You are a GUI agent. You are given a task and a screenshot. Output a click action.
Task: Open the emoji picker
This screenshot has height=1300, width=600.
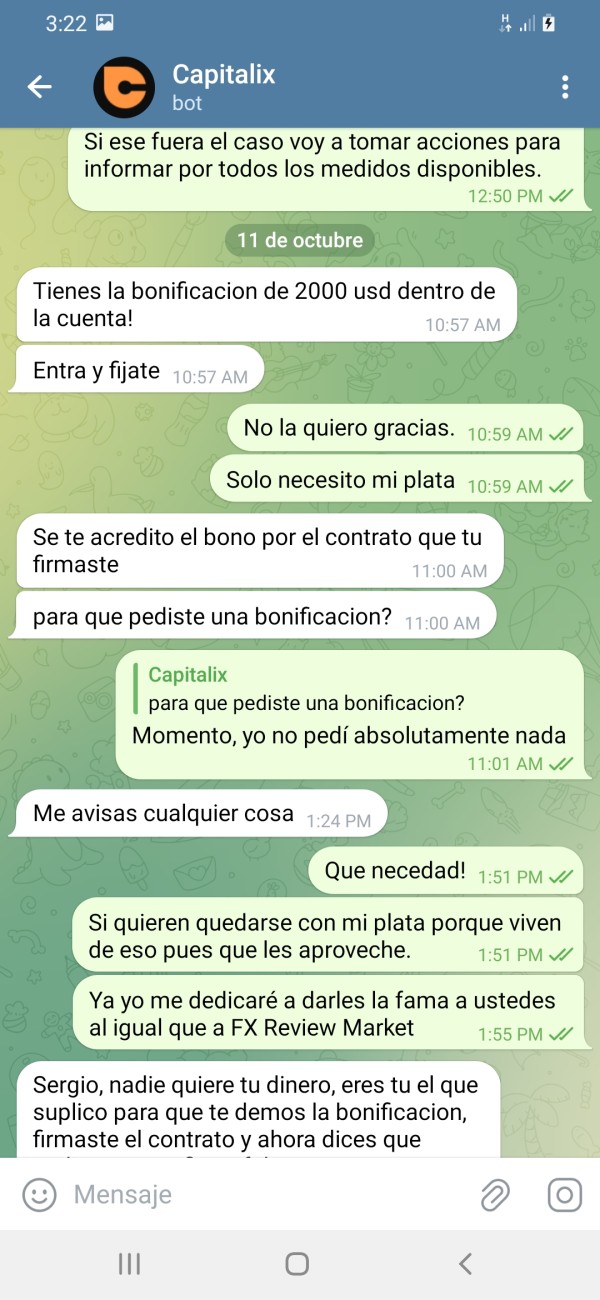tap(39, 1194)
